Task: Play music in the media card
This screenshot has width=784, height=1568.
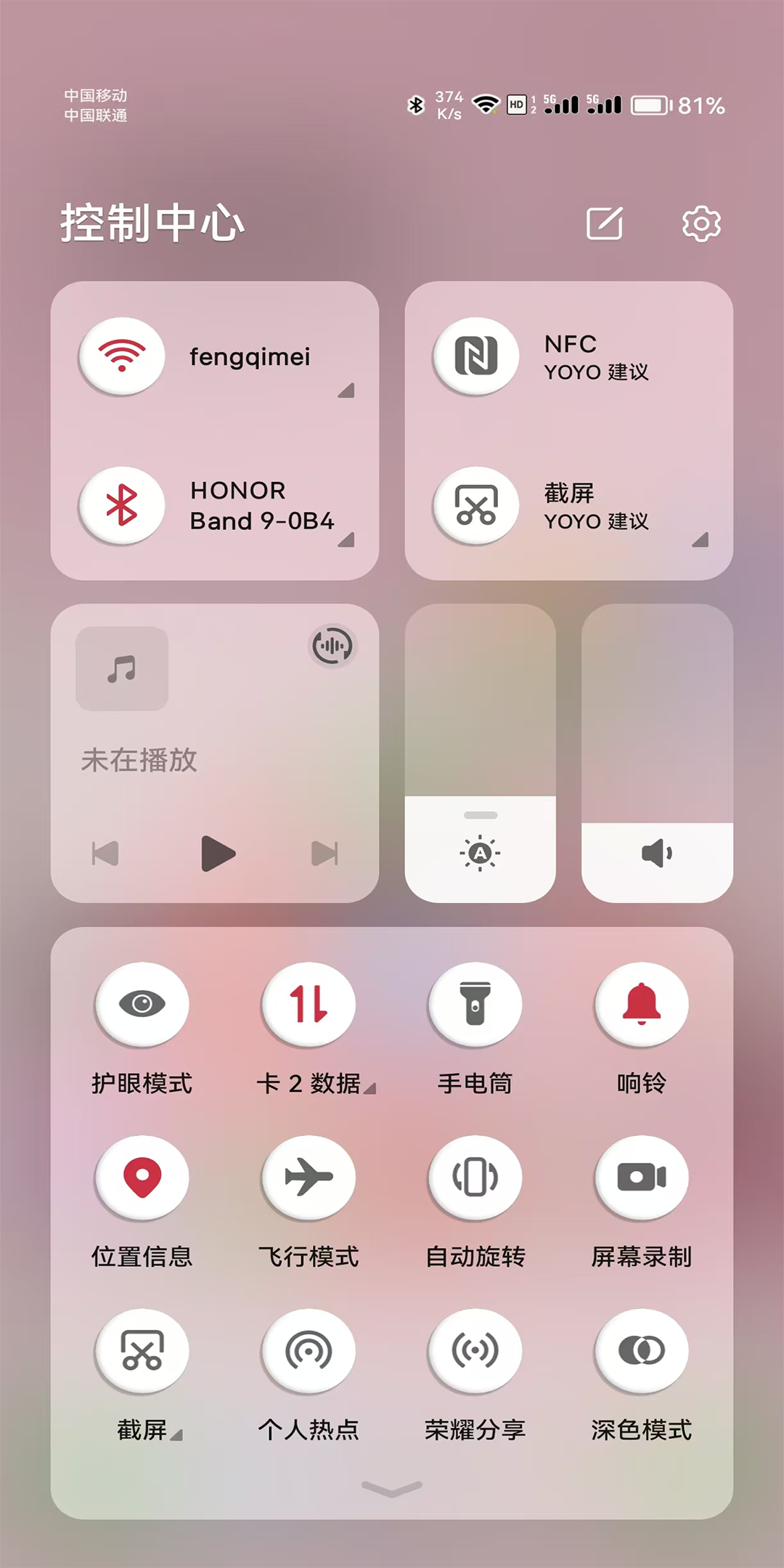Action: pos(217,853)
